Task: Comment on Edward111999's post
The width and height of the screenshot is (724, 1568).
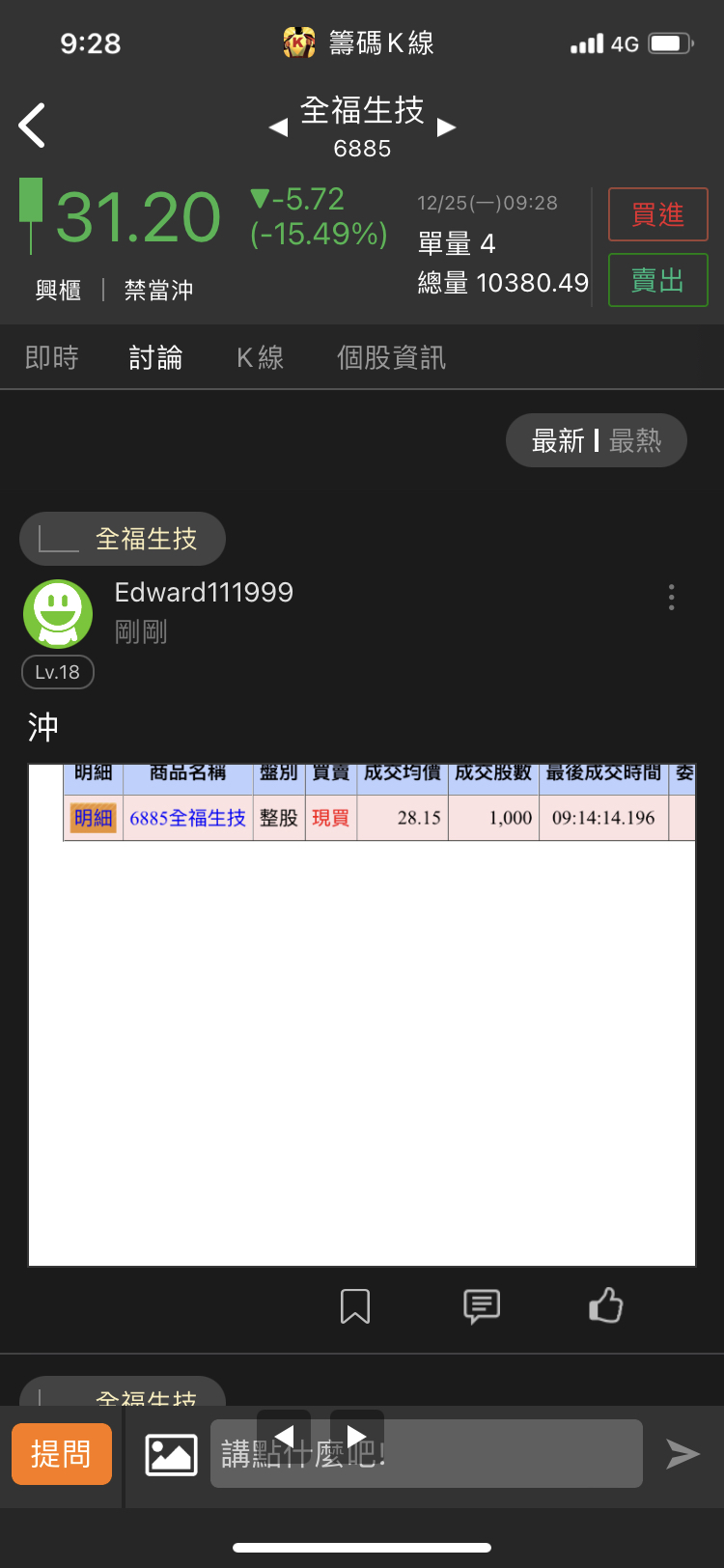Action: click(x=481, y=1306)
